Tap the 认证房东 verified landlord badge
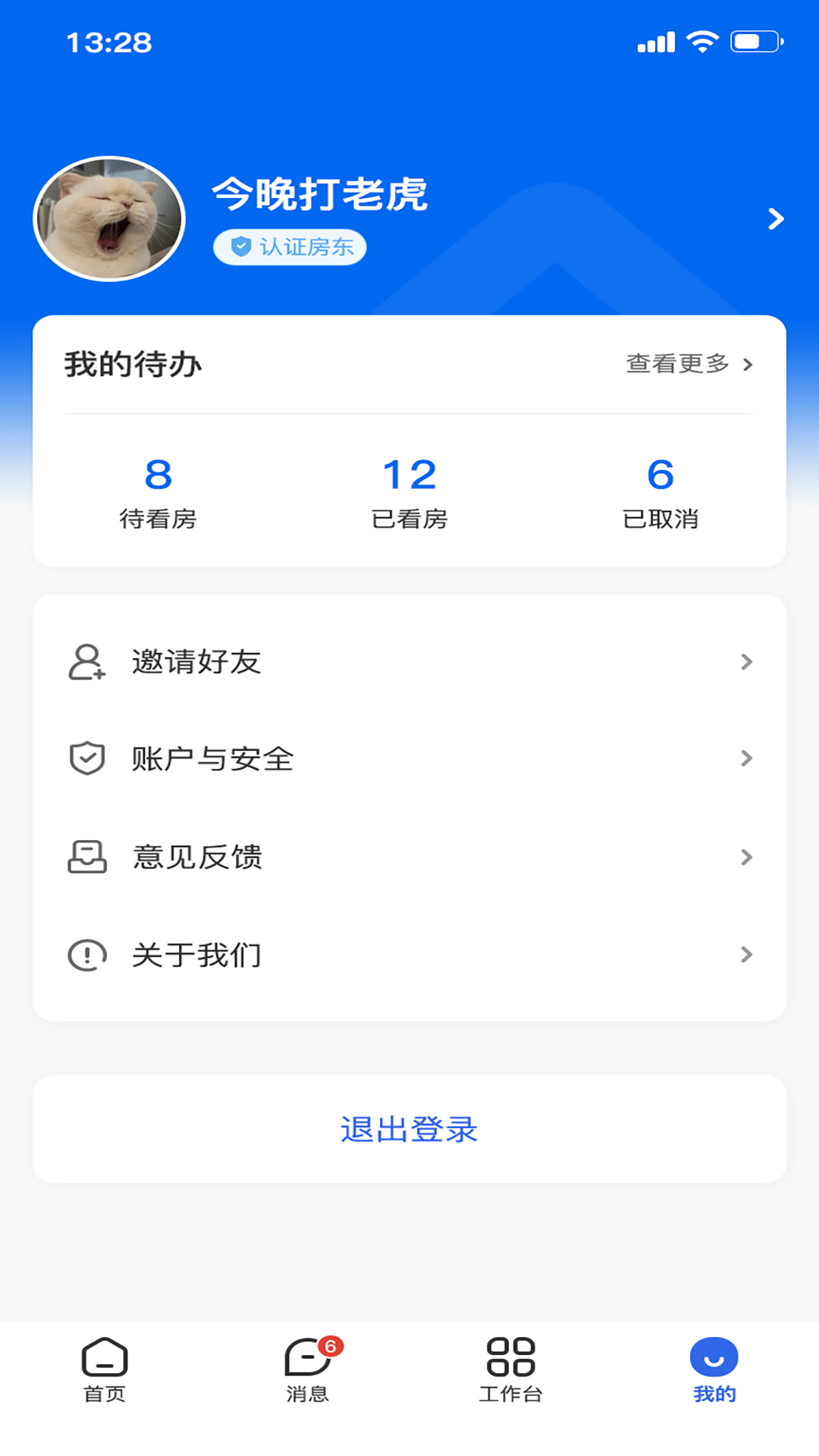Screen dimensions: 819x1456 [x=290, y=247]
